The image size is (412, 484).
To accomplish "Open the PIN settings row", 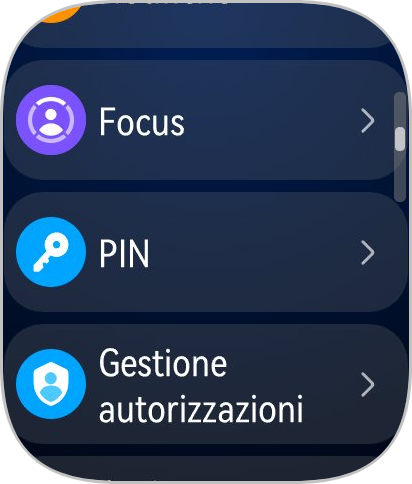I will click(206, 252).
